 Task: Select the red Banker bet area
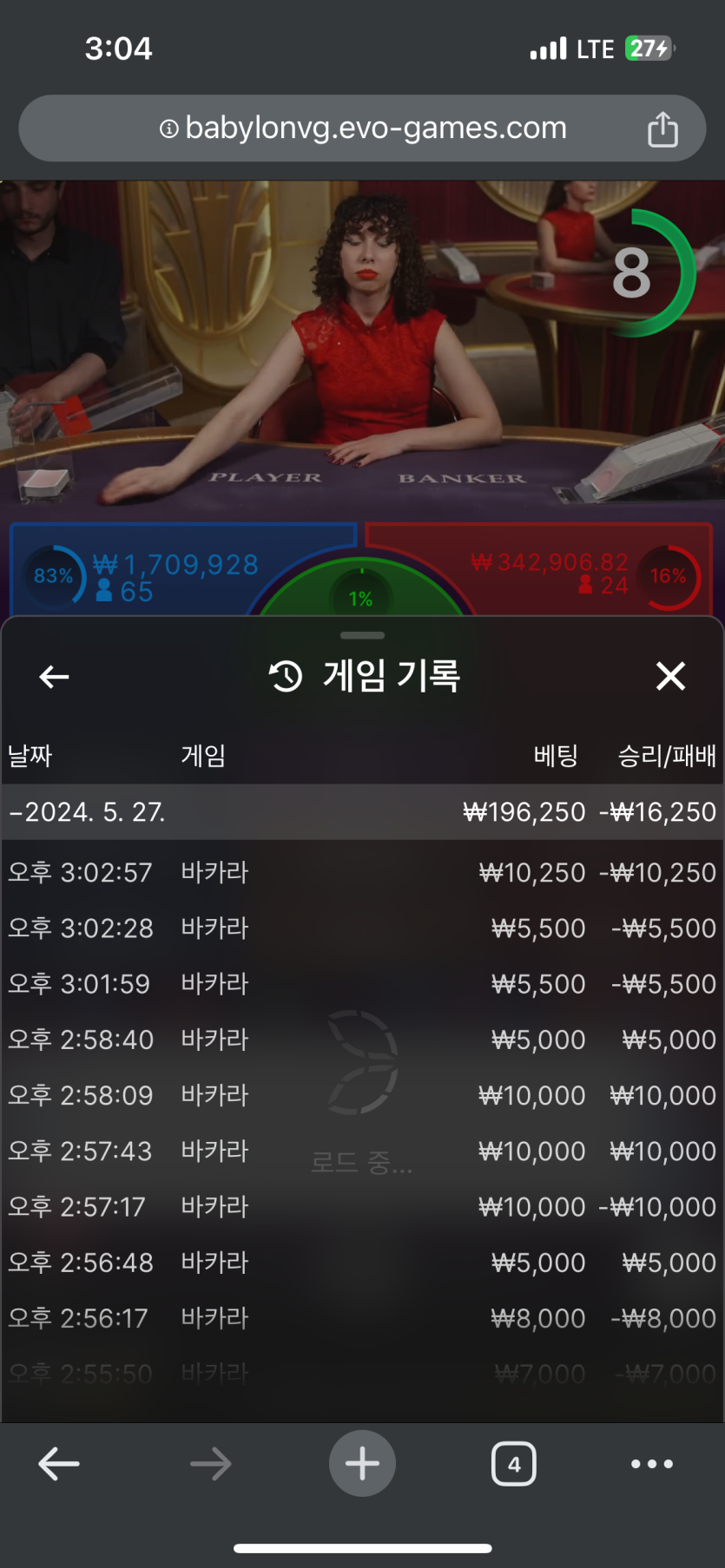click(x=547, y=573)
